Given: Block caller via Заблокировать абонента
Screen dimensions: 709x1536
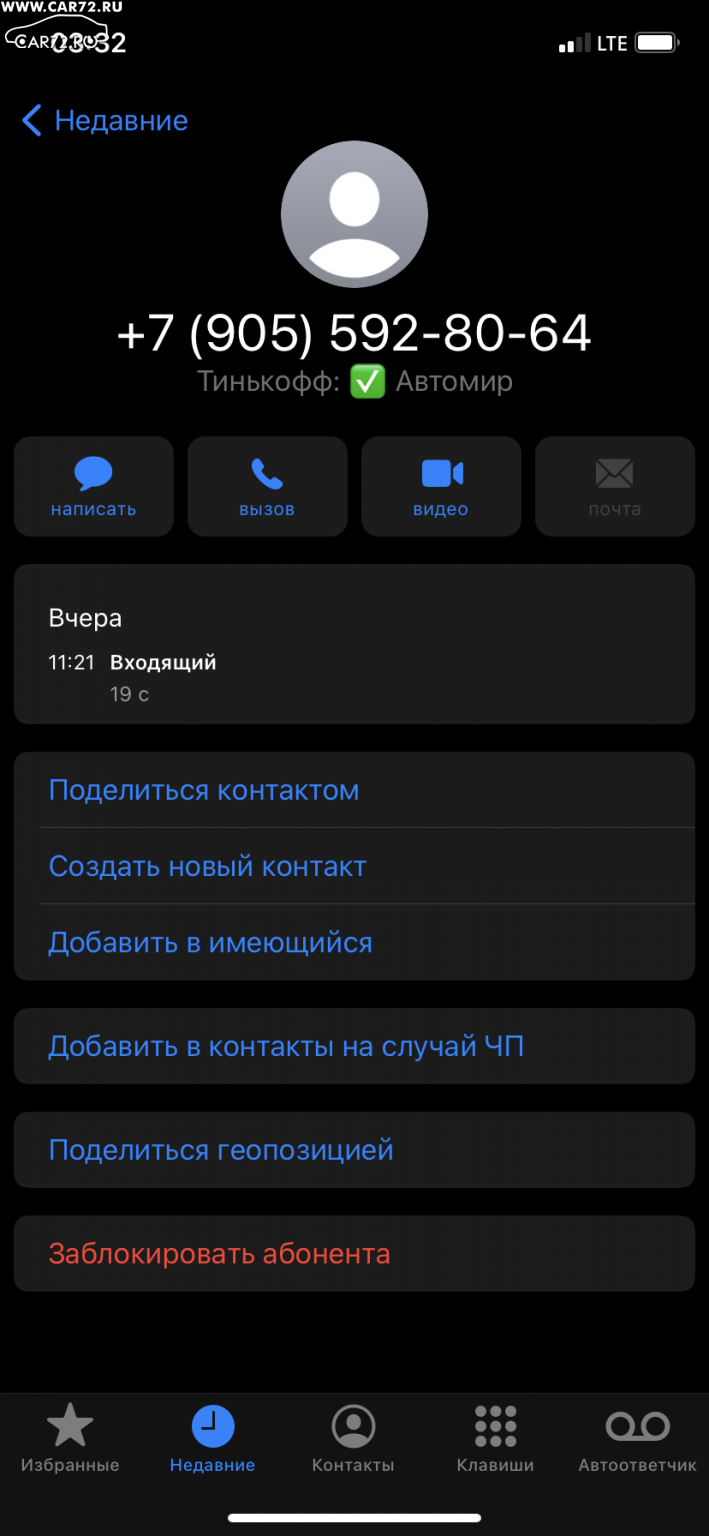Looking at the screenshot, I should (354, 1254).
